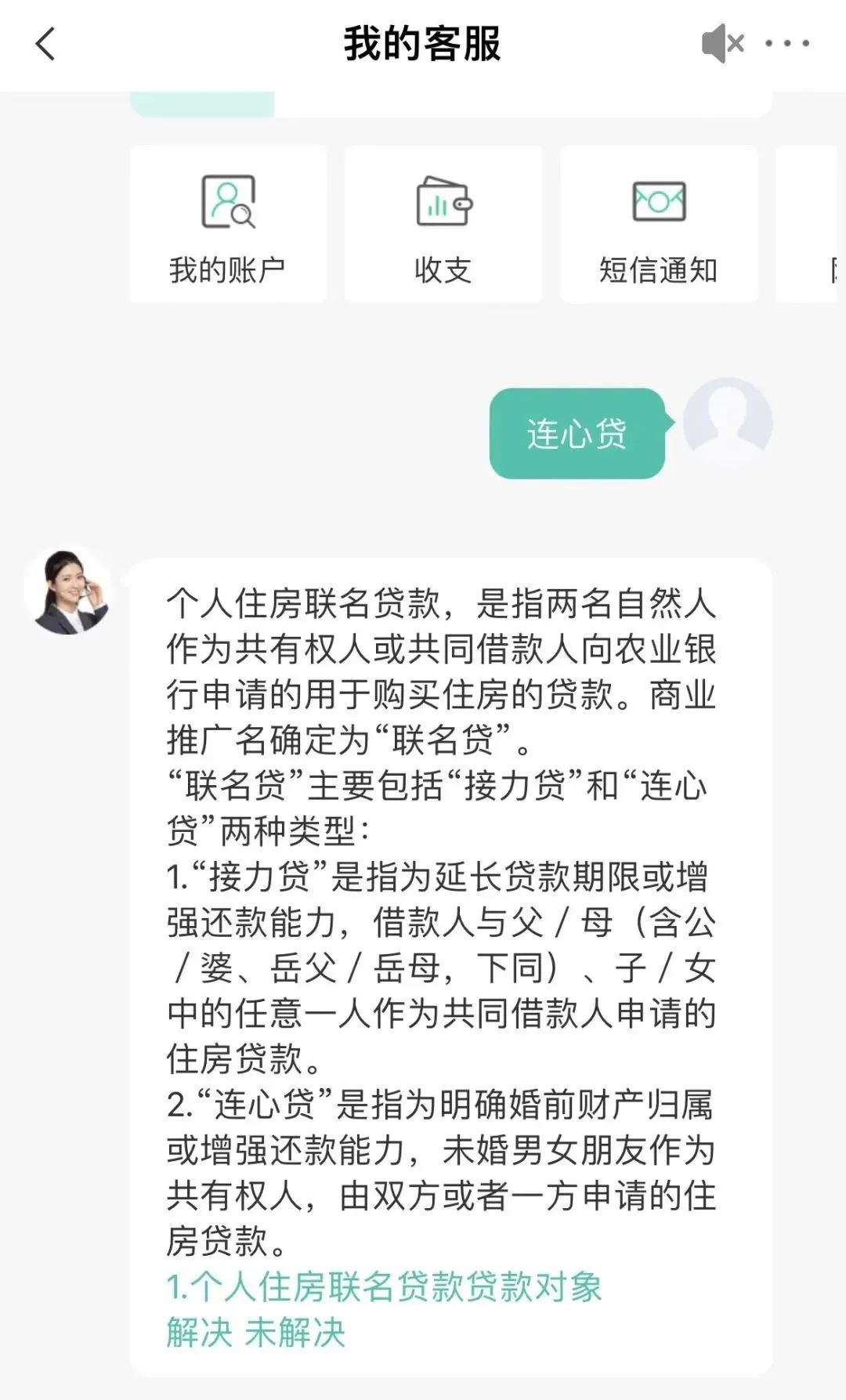Mark the answer as 解决
The image size is (846, 1400).
point(200,1333)
